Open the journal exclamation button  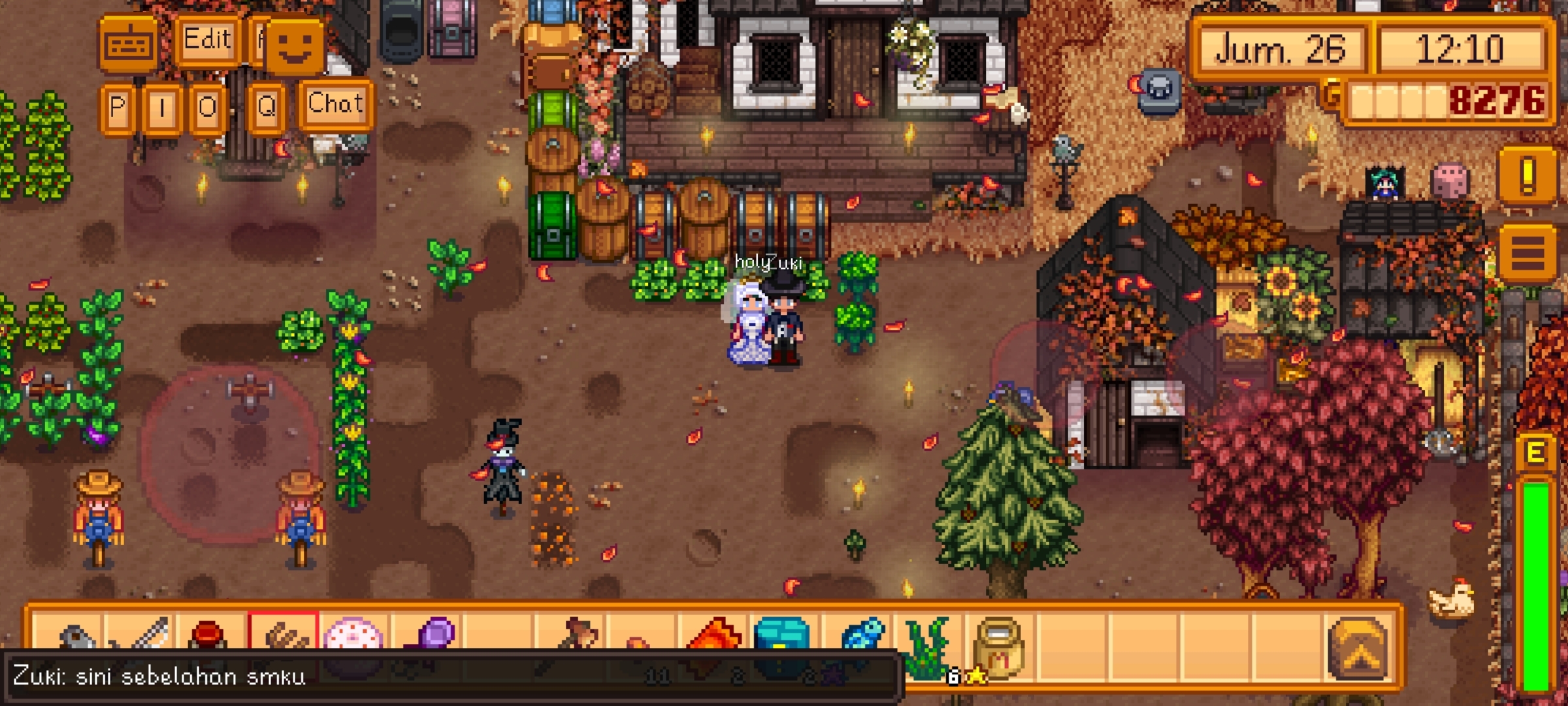pos(1527,176)
